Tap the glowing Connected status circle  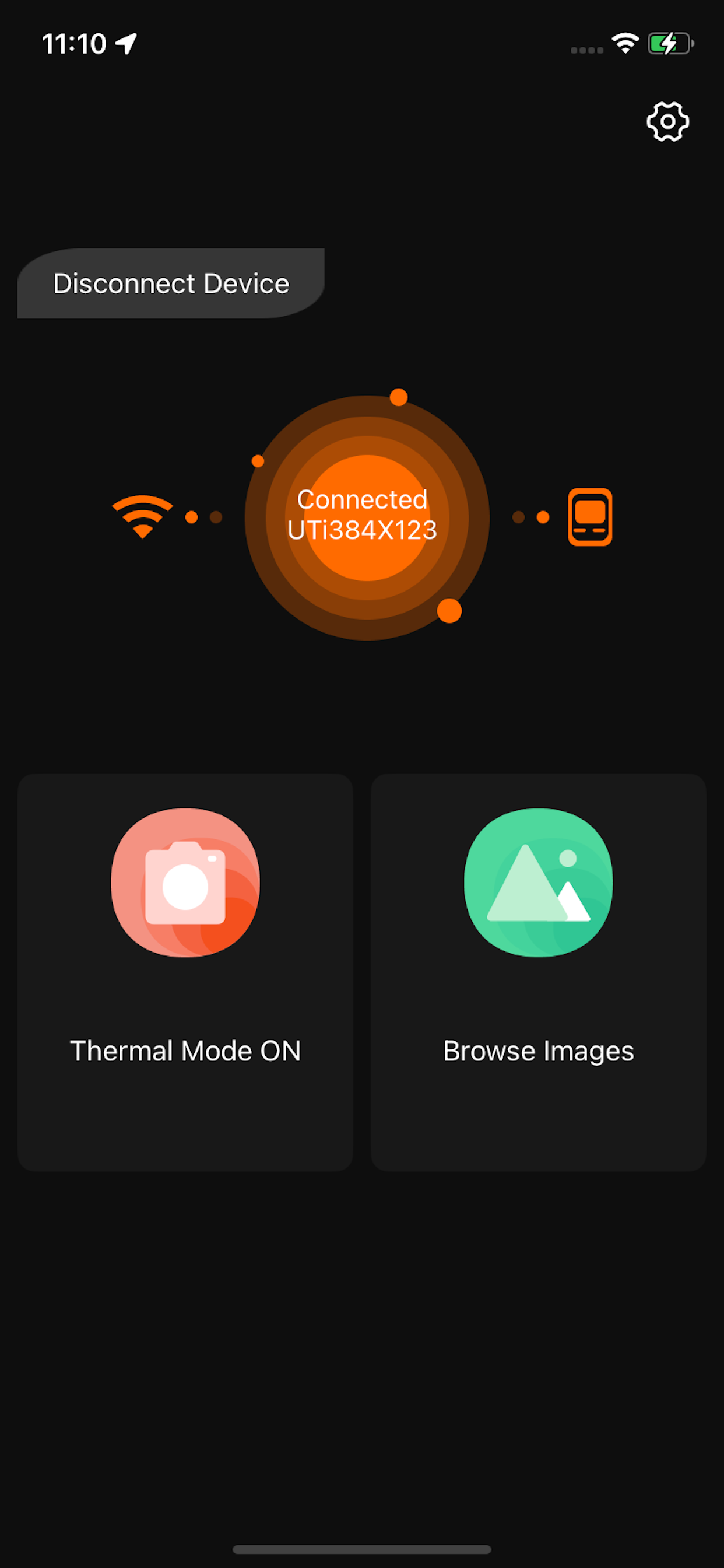coord(366,517)
